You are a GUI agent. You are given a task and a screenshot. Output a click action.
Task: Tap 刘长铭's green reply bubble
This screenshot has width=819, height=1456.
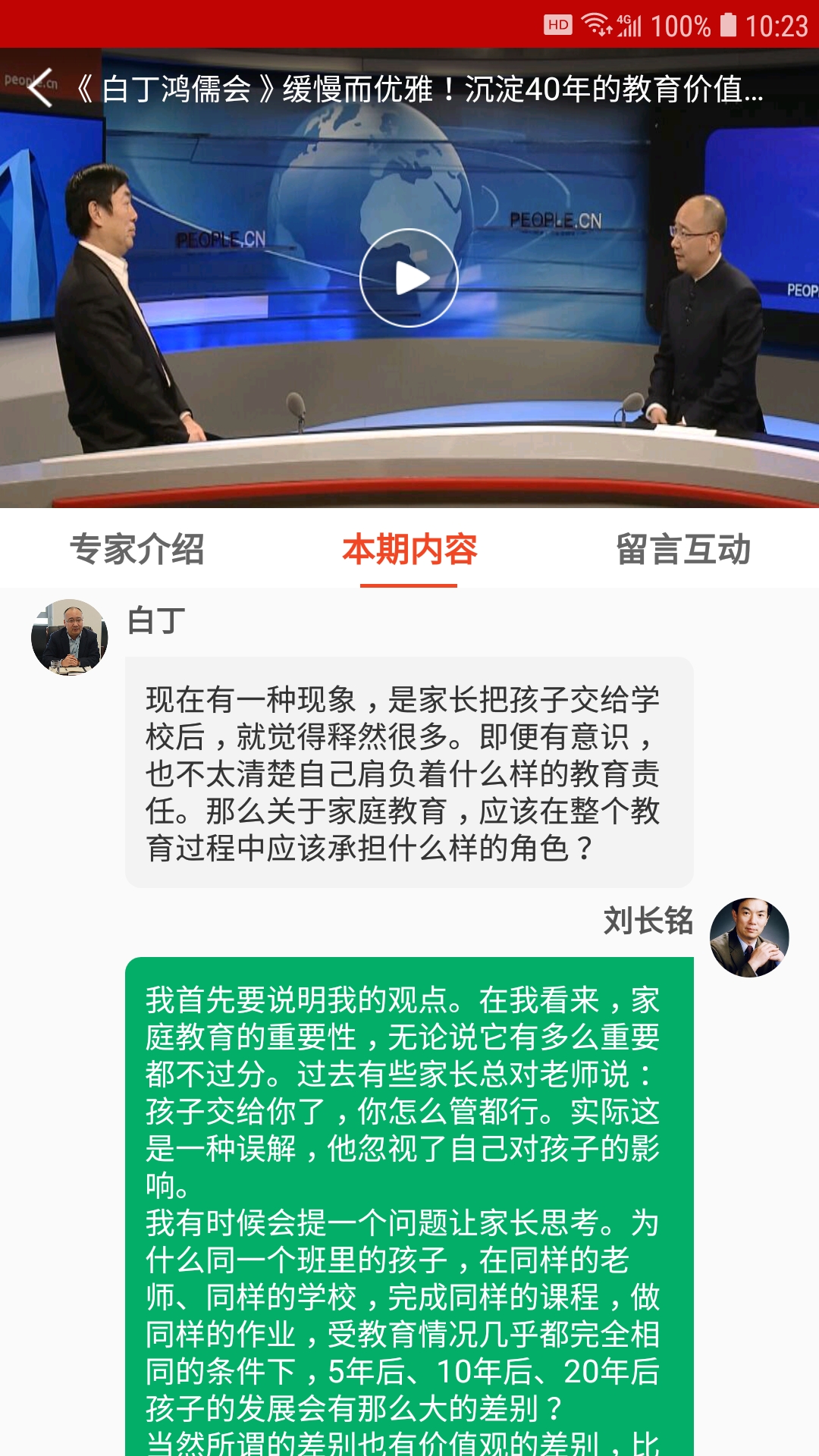pos(409,1175)
